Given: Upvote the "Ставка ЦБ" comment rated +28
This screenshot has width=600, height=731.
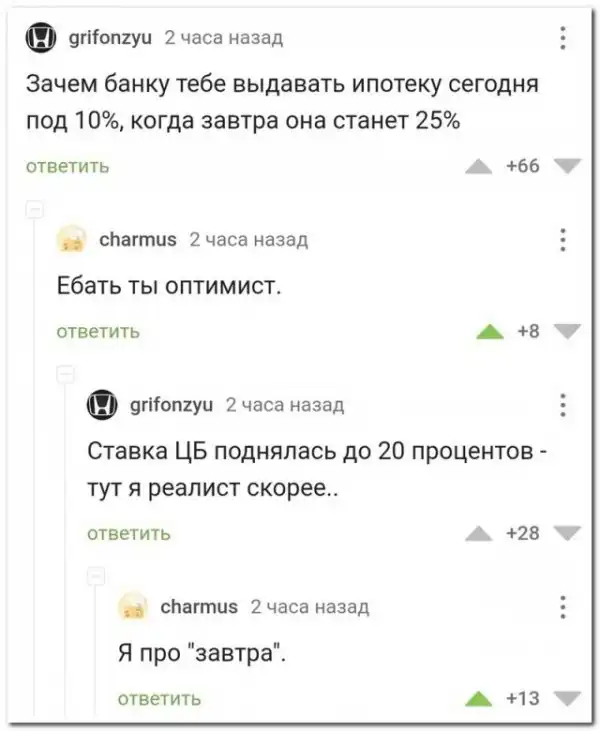Looking at the screenshot, I should (x=482, y=533).
